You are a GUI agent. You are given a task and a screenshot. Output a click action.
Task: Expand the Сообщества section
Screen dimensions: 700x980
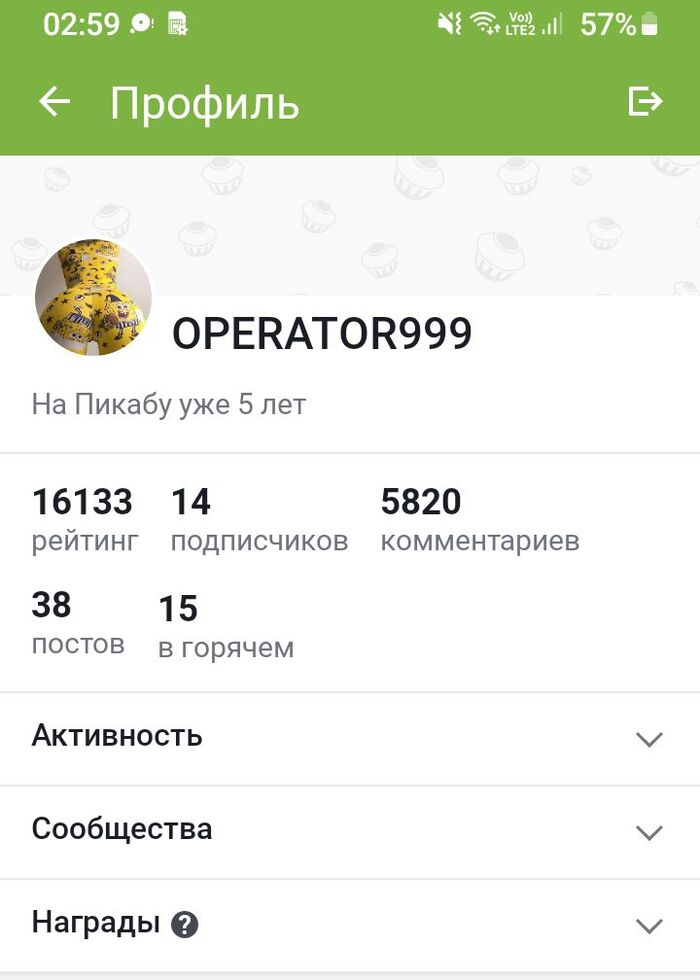[x=649, y=832]
